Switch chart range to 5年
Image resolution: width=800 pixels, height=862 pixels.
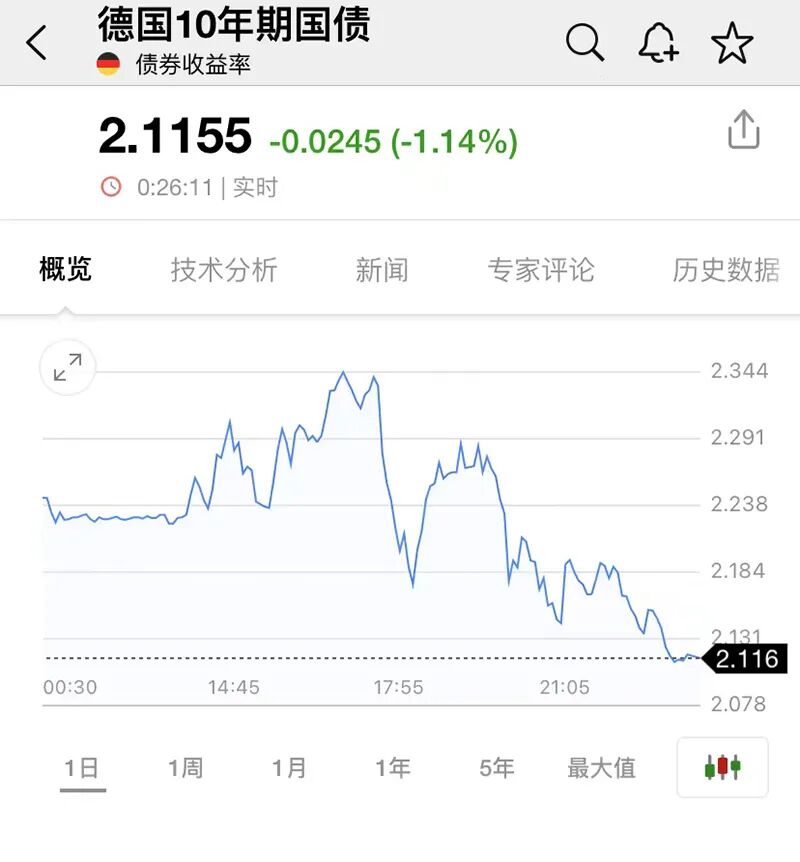coord(497,768)
